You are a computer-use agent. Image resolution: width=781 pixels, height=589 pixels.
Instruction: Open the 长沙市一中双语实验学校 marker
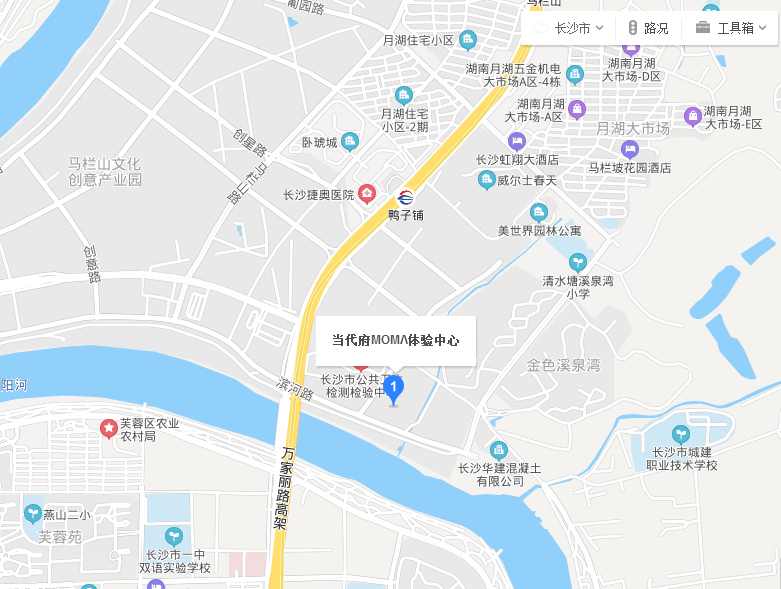point(176,537)
